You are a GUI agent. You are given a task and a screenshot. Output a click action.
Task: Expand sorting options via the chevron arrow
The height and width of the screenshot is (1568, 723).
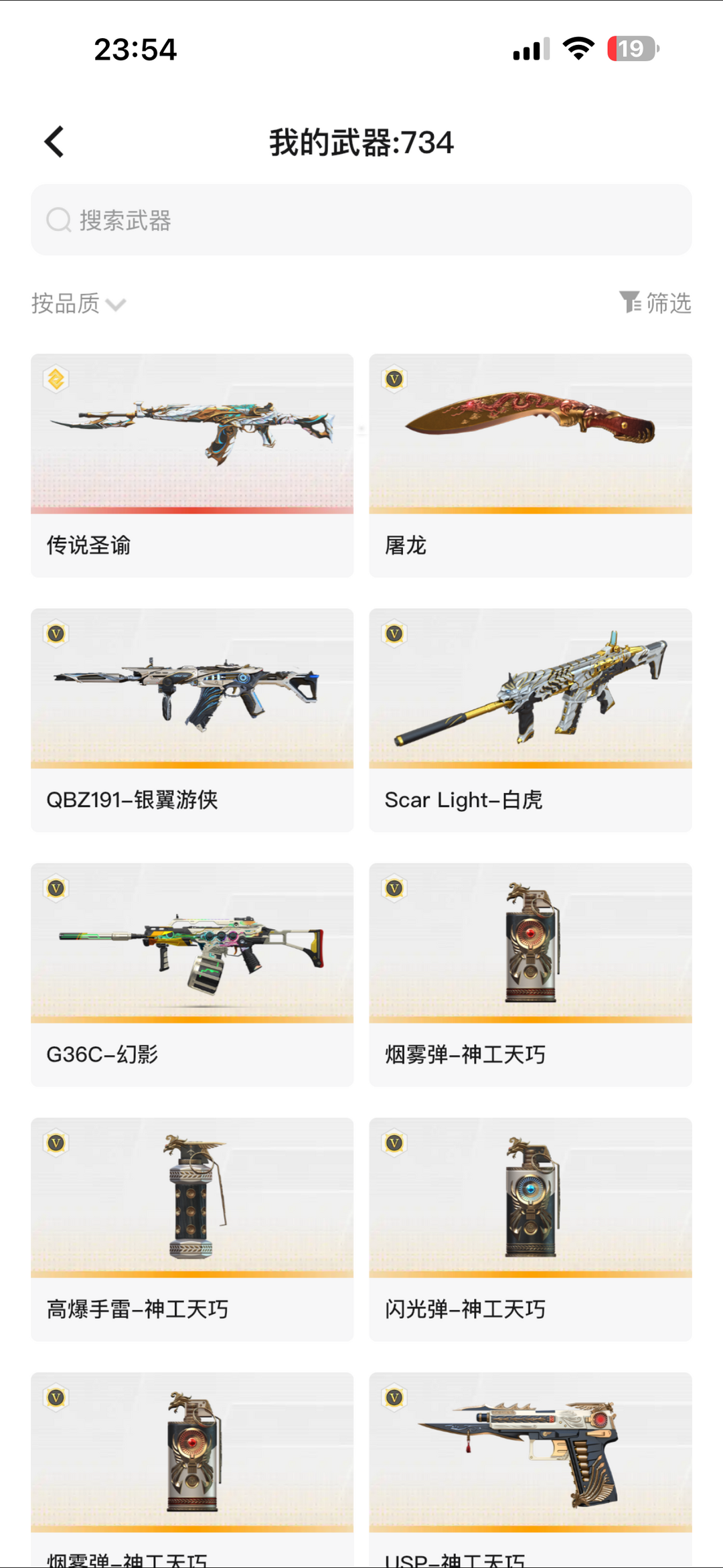[115, 305]
